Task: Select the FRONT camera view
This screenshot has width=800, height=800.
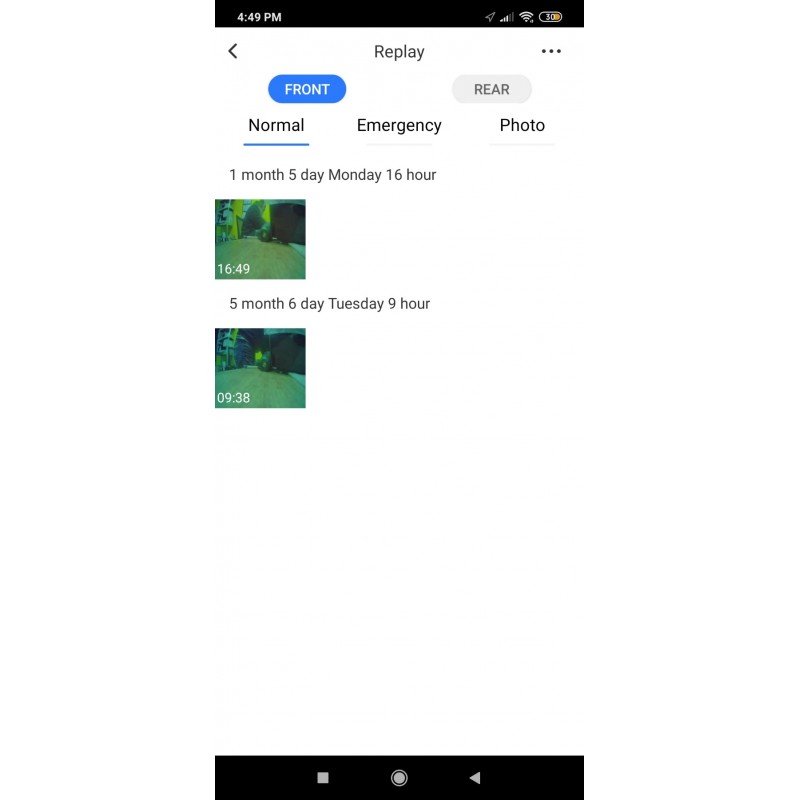Action: point(307,89)
